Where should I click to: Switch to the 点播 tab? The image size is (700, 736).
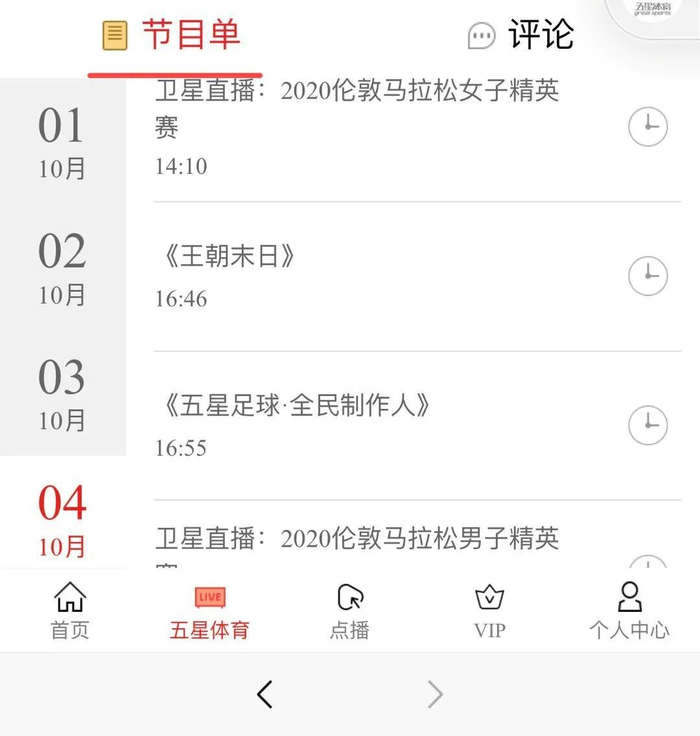coord(350,611)
